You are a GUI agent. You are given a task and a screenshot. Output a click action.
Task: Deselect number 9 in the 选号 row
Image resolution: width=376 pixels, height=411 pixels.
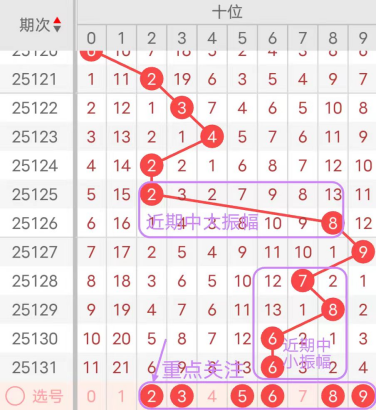tap(363, 396)
